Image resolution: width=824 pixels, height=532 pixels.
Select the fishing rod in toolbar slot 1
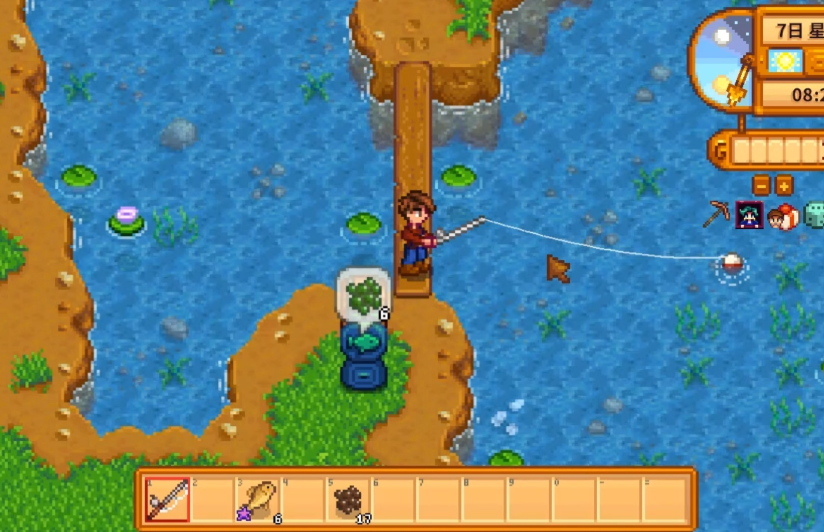[x=167, y=498]
